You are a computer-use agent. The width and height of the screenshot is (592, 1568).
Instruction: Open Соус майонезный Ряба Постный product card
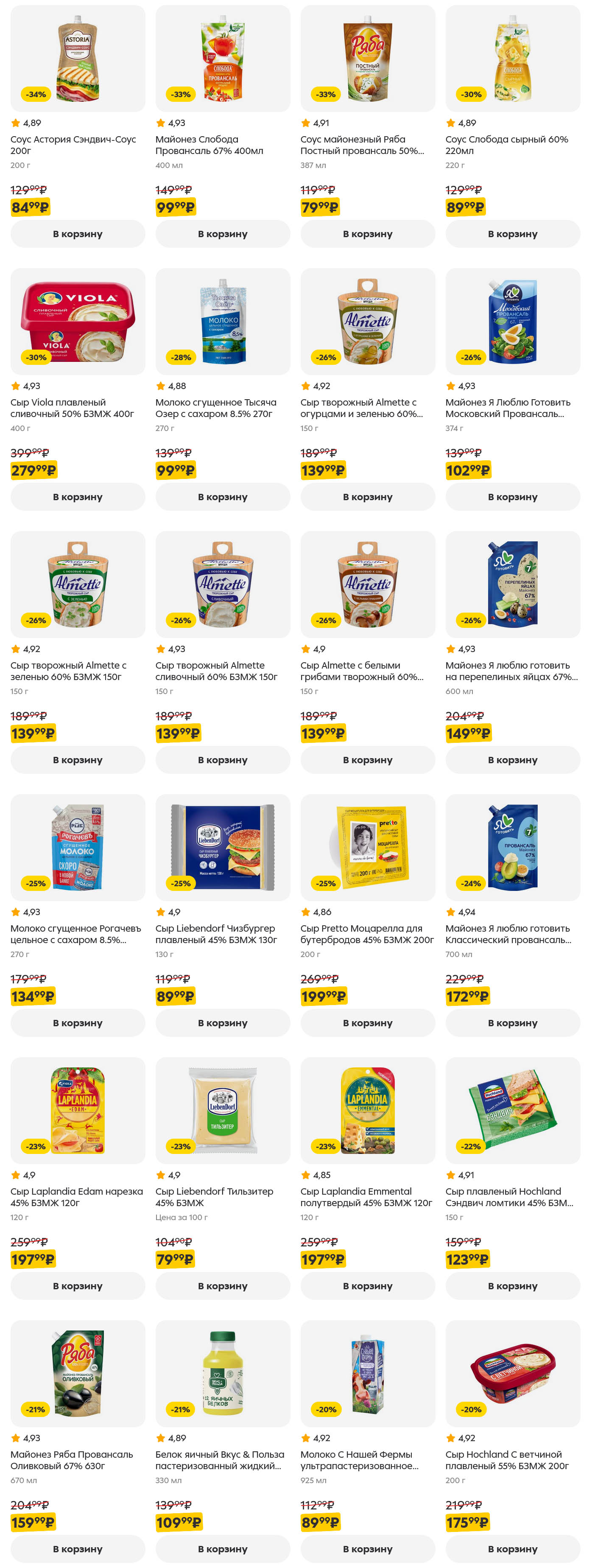point(367,59)
